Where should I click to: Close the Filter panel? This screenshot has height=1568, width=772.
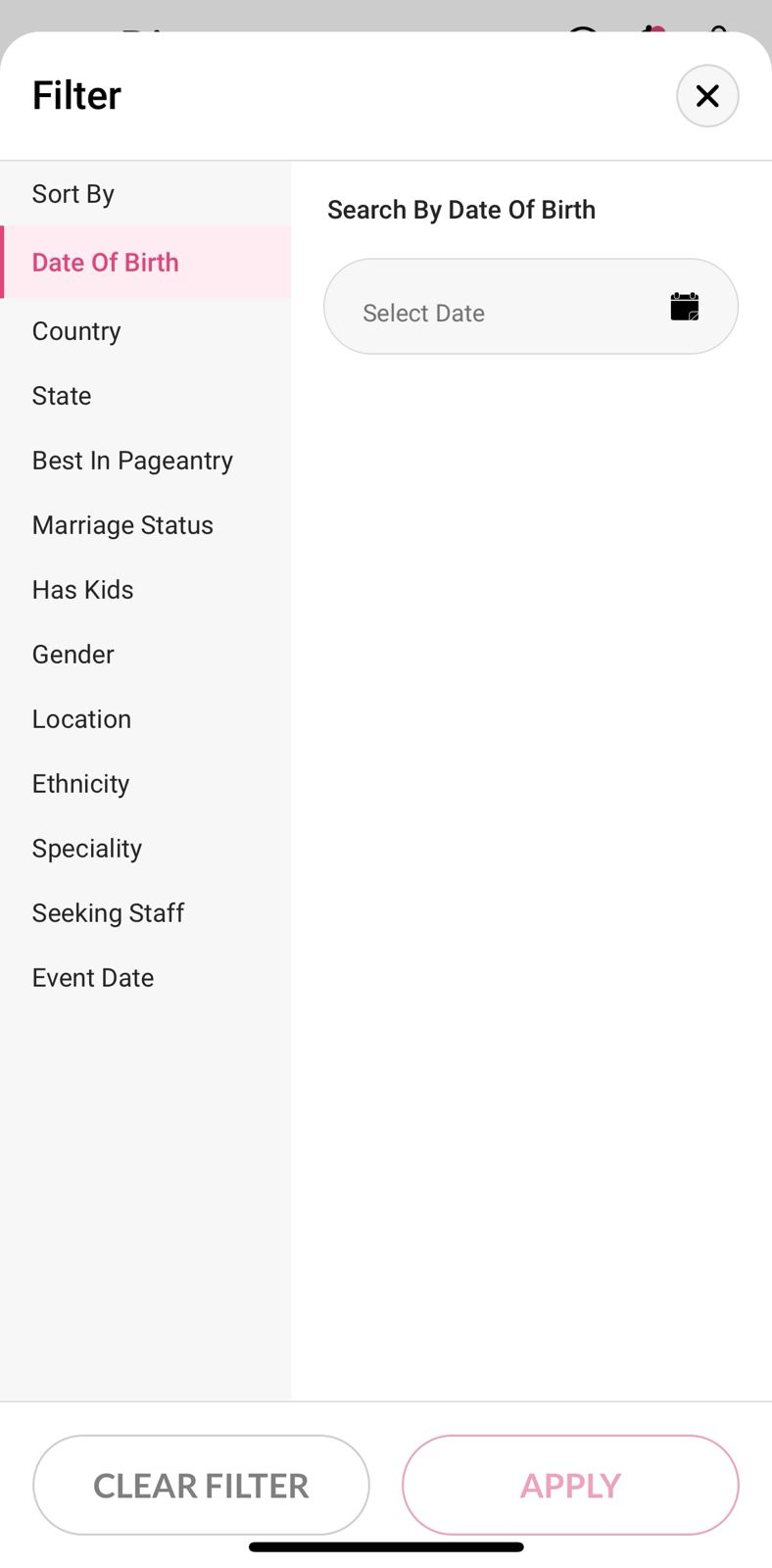706,96
